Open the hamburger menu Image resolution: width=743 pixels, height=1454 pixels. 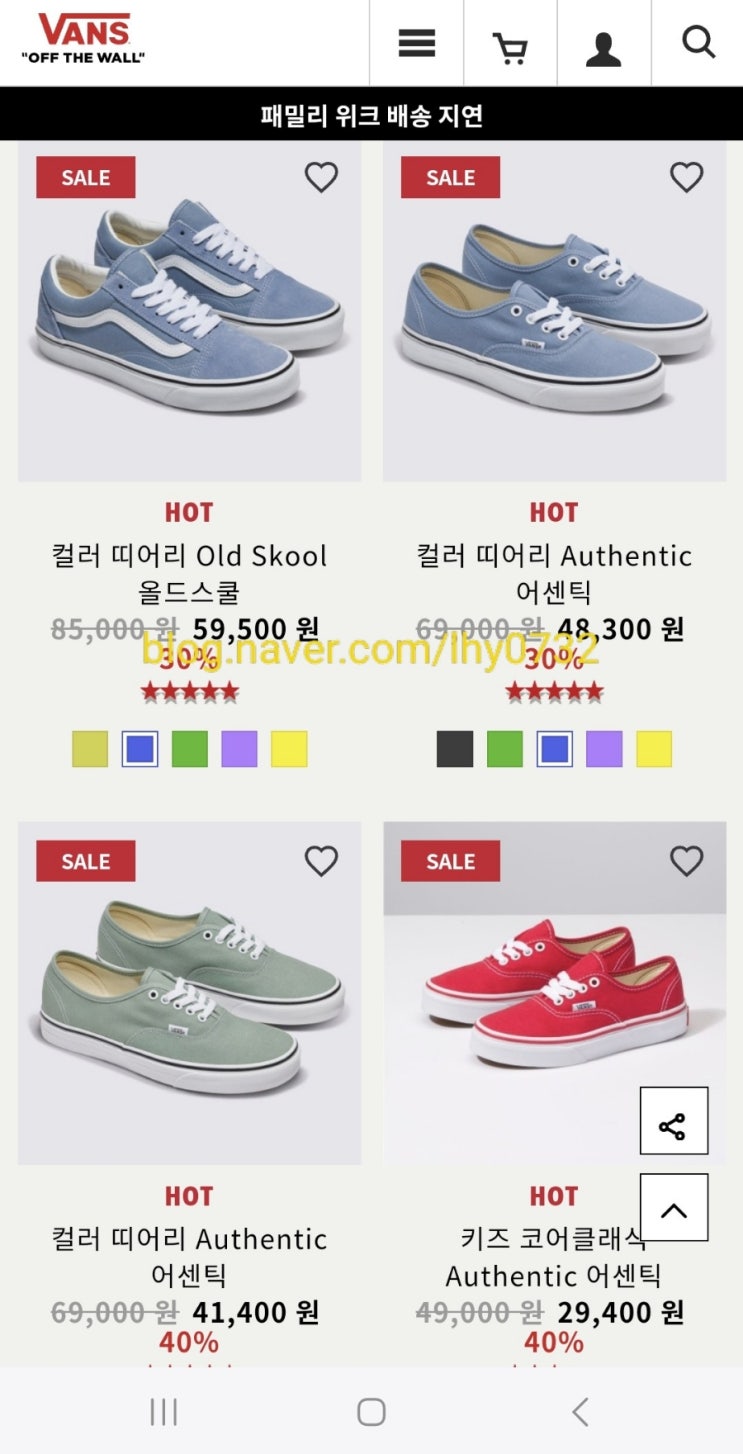tap(416, 43)
